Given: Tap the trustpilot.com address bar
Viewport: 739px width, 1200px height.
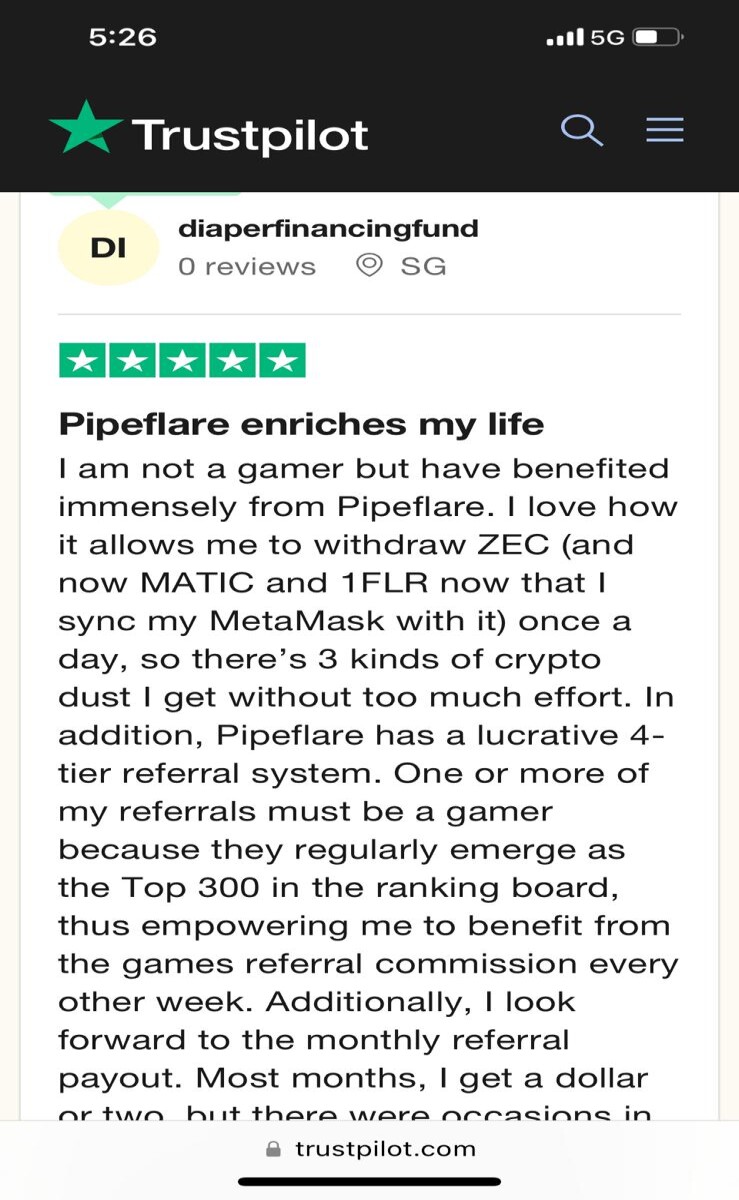Looking at the screenshot, I should (x=370, y=1149).
